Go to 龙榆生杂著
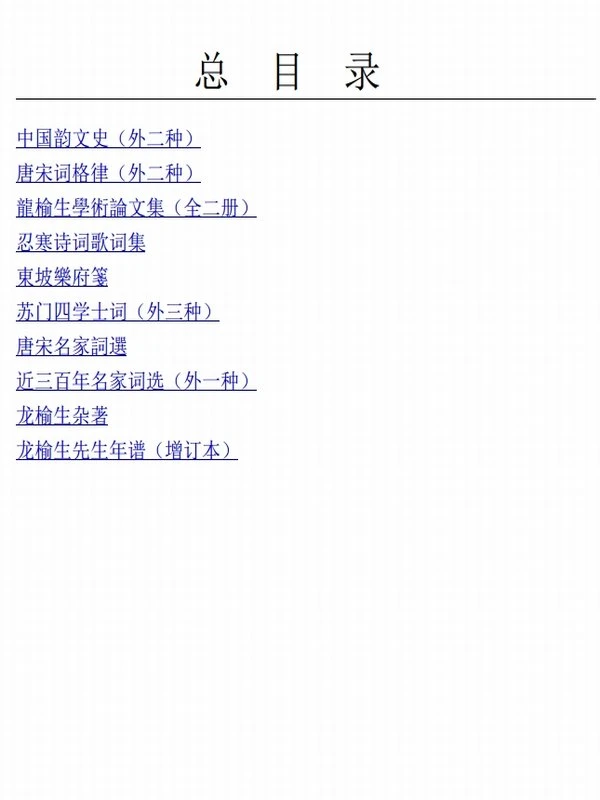The width and height of the screenshot is (600, 800). coord(62,416)
